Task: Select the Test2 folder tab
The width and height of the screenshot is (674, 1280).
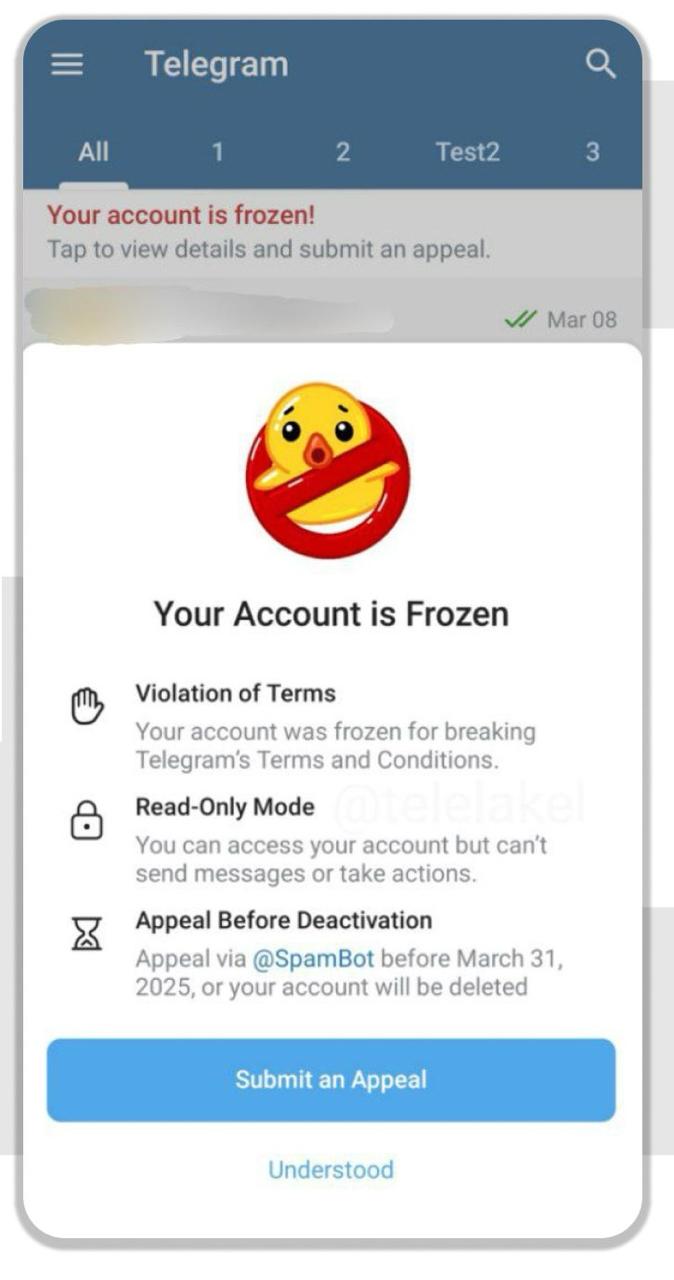Action: [x=467, y=152]
